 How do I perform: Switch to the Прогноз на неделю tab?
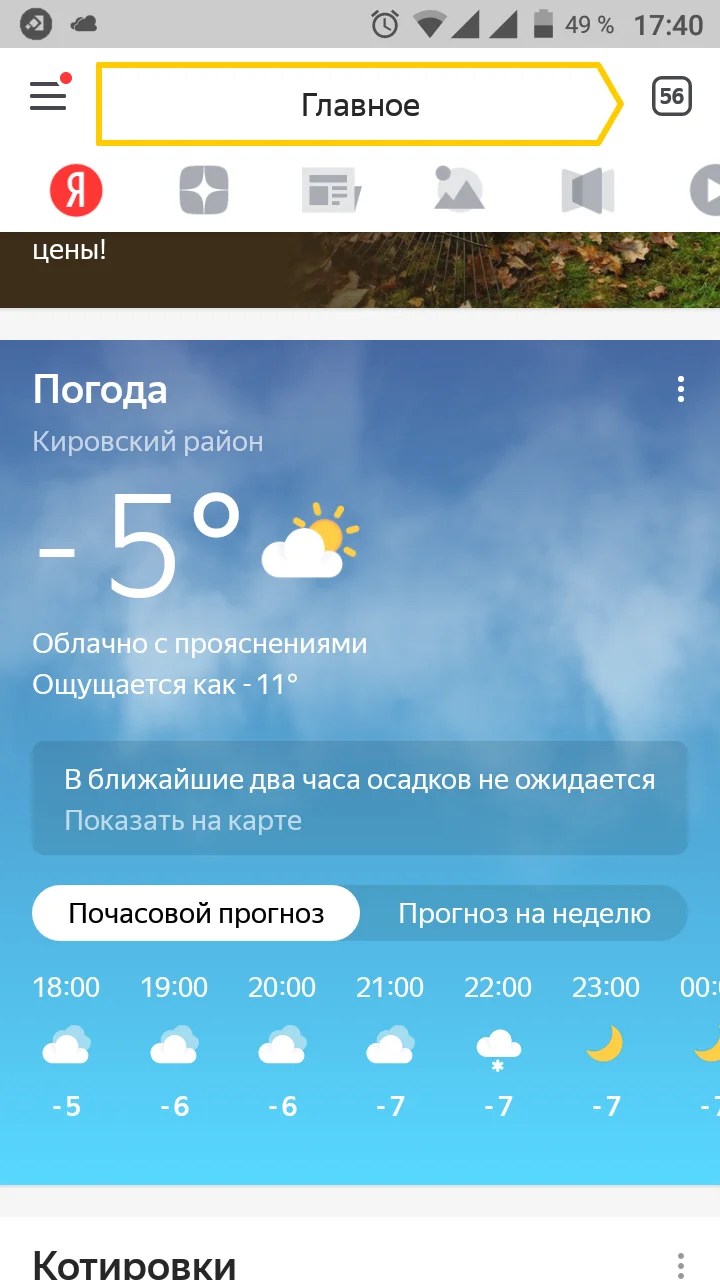point(524,912)
